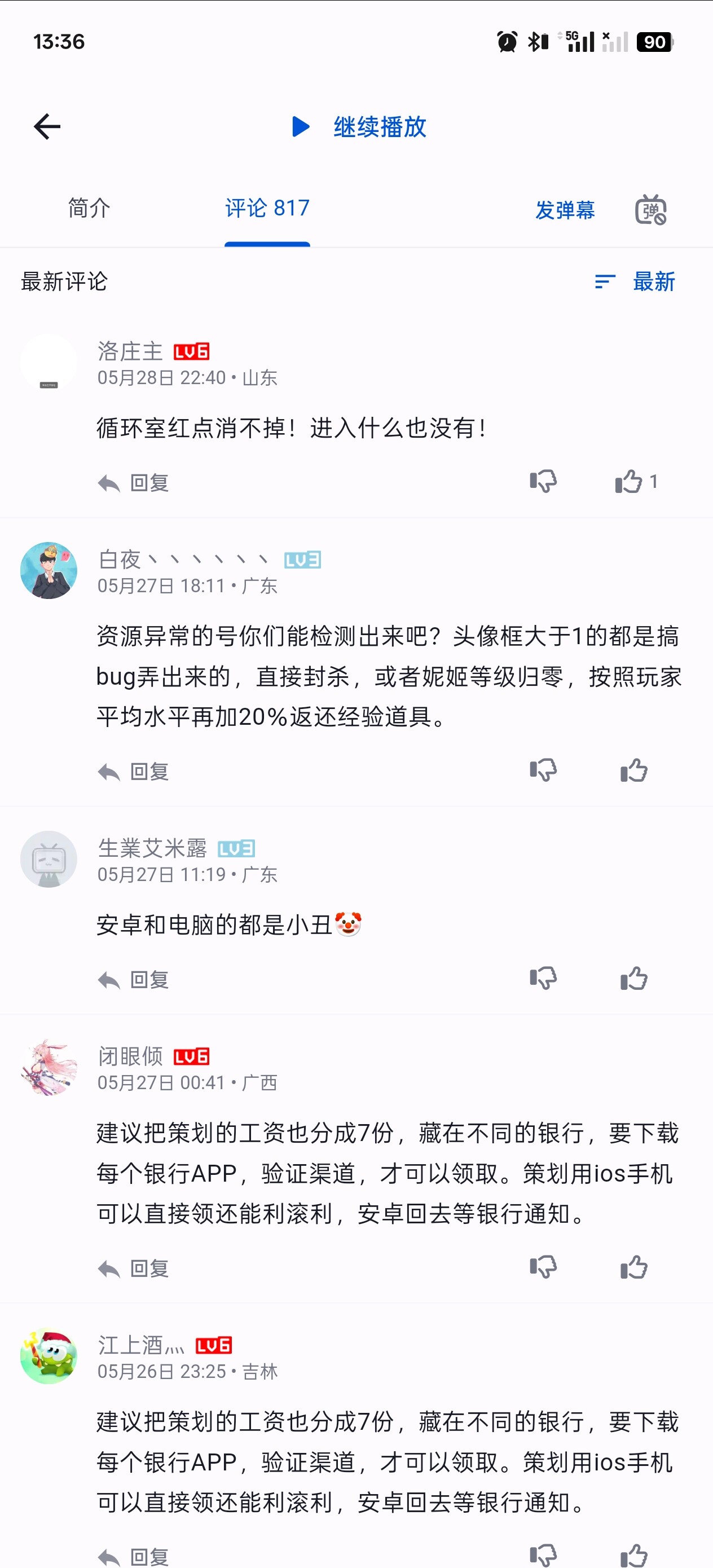Open 白夜's profile avatar
The height and width of the screenshot is (1568, 713).
(x=49, y=570)
